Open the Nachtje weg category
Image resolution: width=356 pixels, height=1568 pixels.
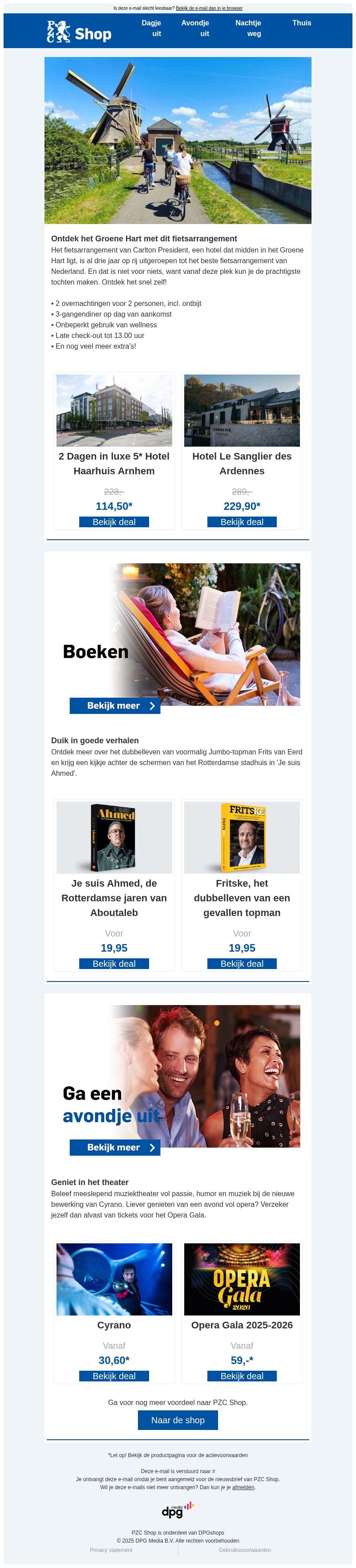click(248, 29)
